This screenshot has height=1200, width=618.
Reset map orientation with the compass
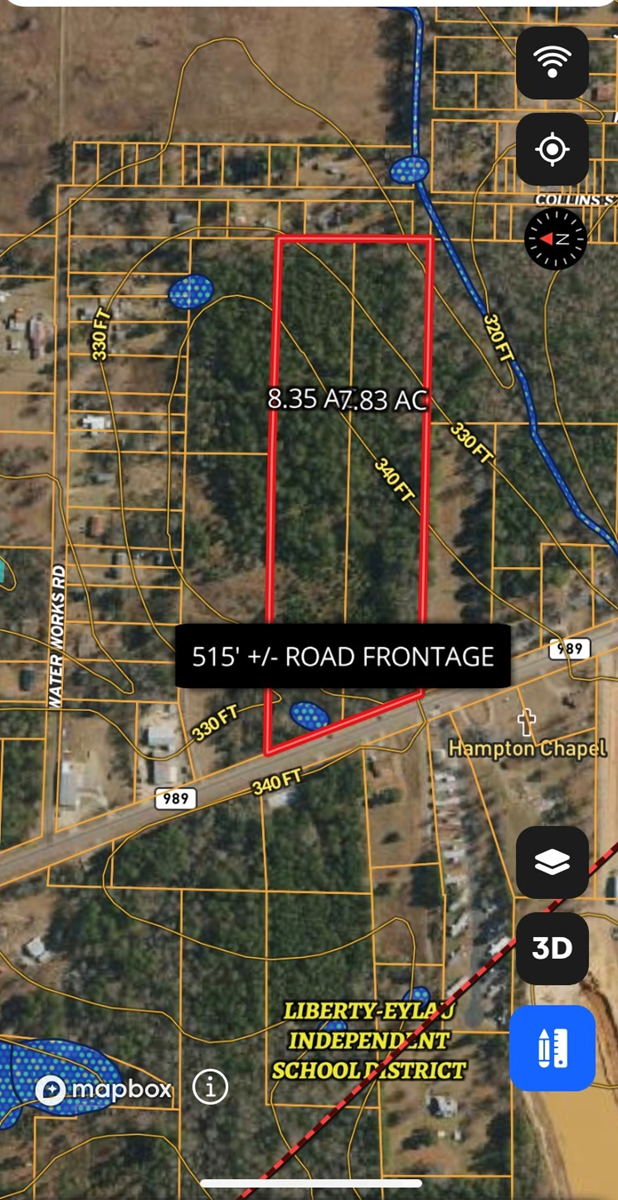pyautogui.click(x=555, y=239)
